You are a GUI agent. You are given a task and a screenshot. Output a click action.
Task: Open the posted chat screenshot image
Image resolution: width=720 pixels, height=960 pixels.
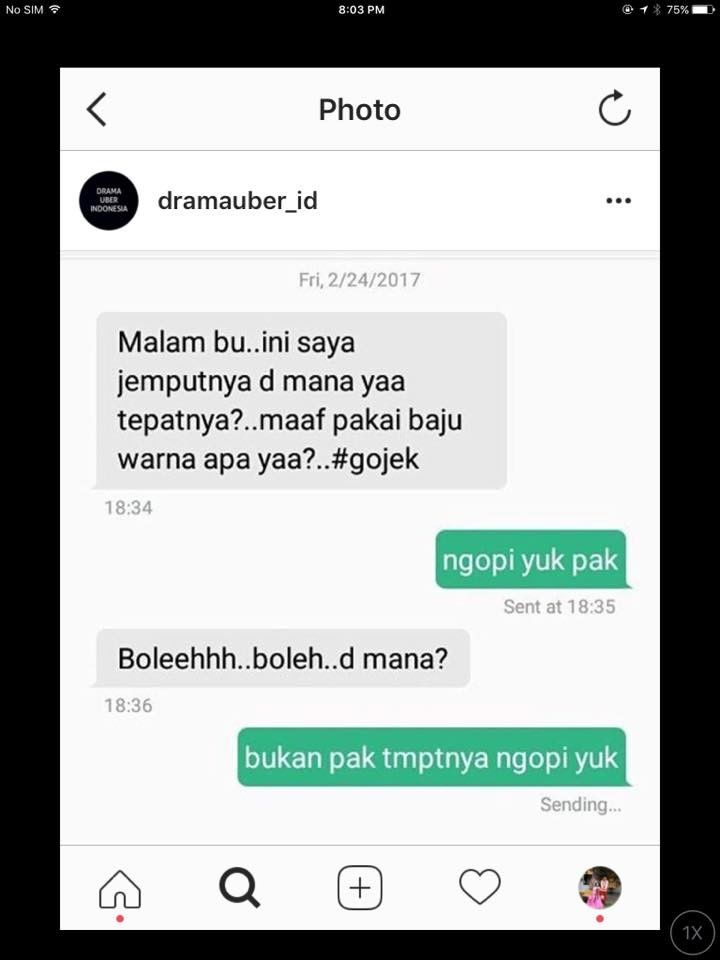[x=360, y=550]
